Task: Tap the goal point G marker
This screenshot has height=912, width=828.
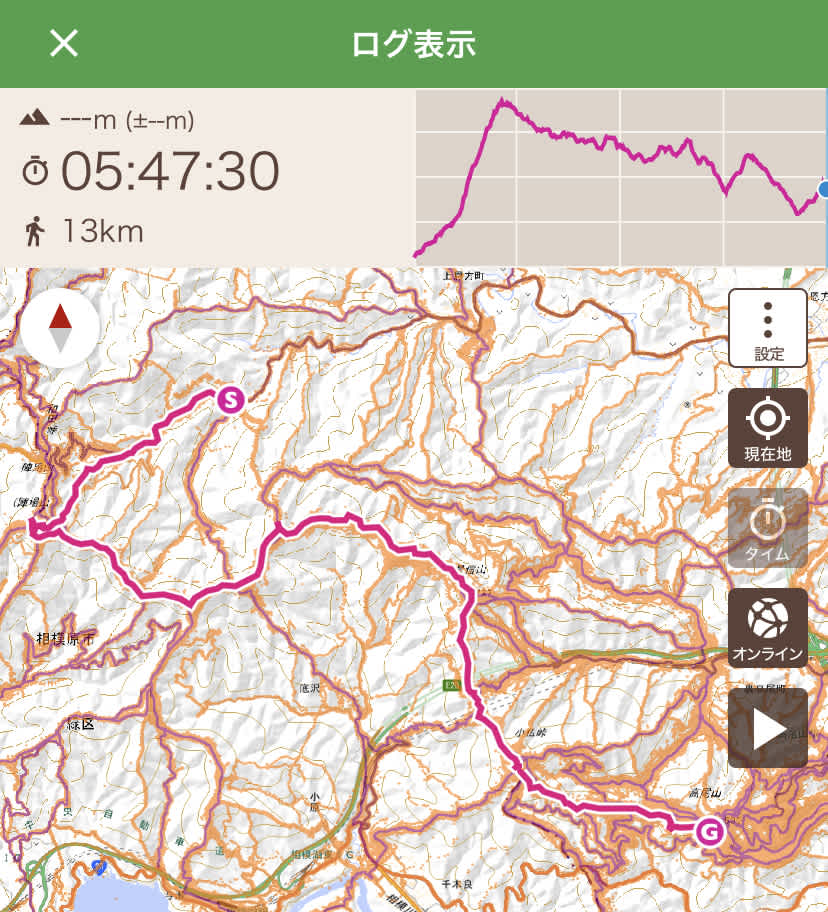Action: pos(709,831)
